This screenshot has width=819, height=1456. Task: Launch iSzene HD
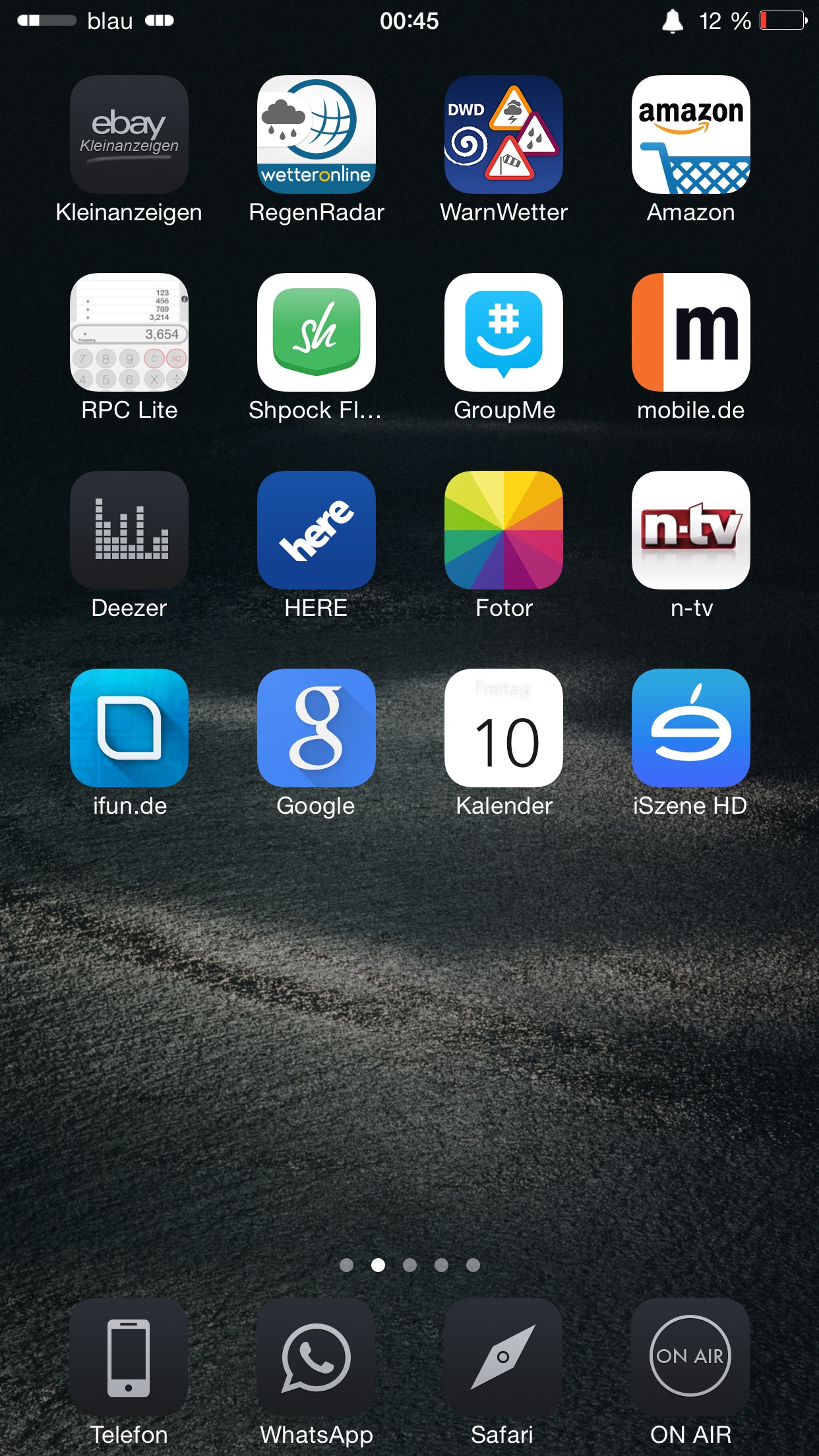point(691,728)
